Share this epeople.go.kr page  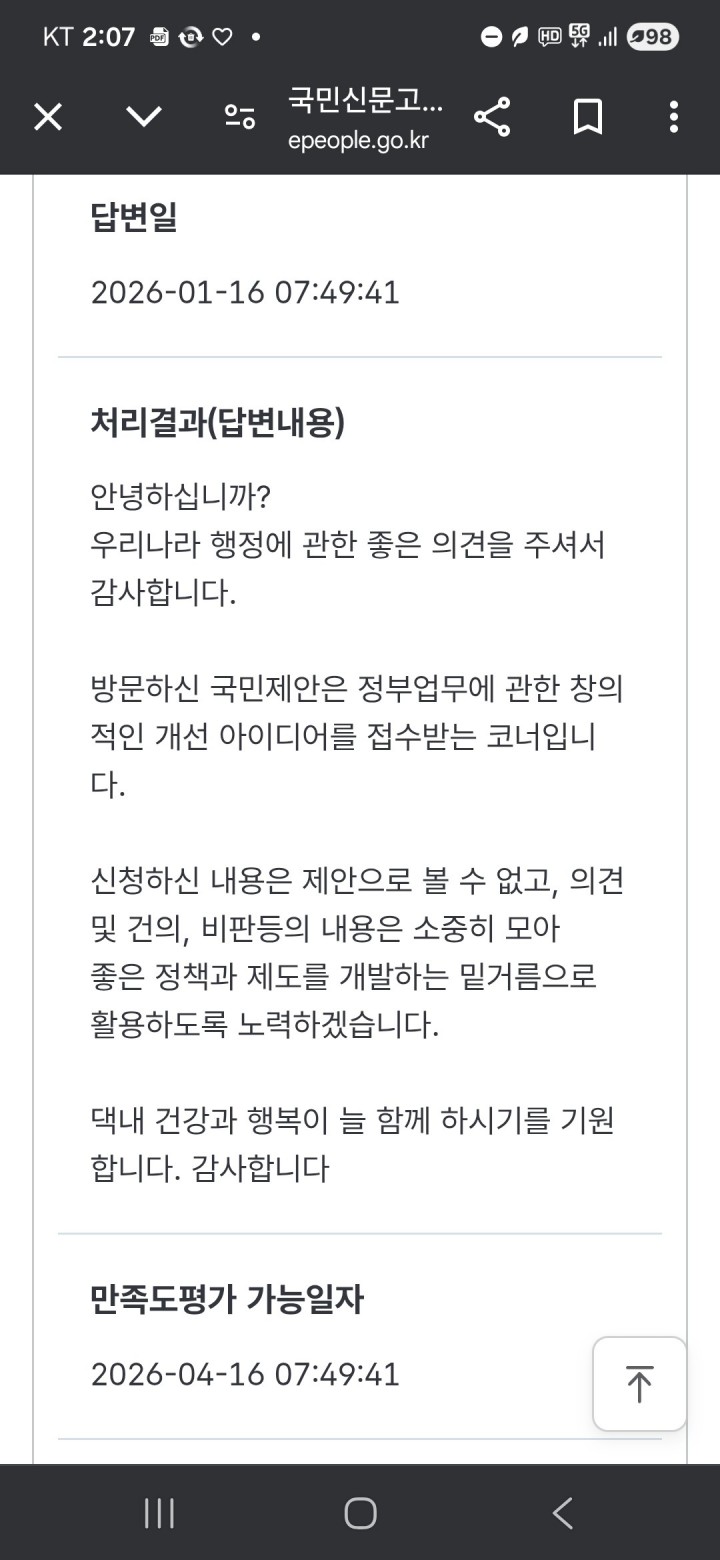[x=492, y=118]
